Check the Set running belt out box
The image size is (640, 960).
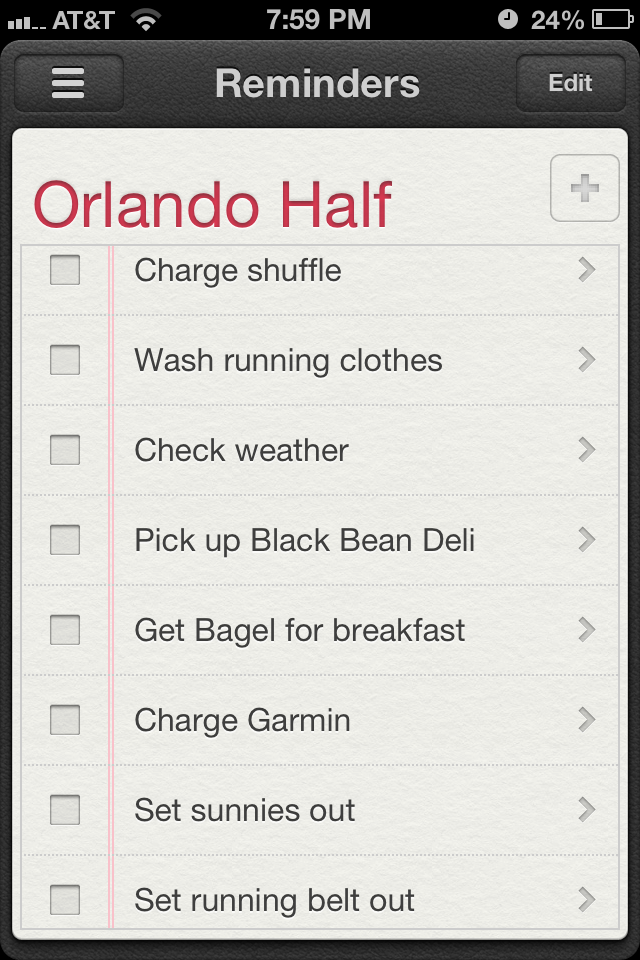coord(65,900)
